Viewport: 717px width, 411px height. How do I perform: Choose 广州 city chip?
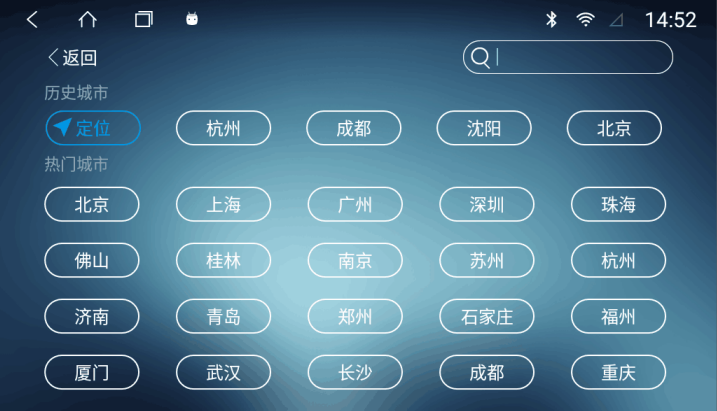355,205
